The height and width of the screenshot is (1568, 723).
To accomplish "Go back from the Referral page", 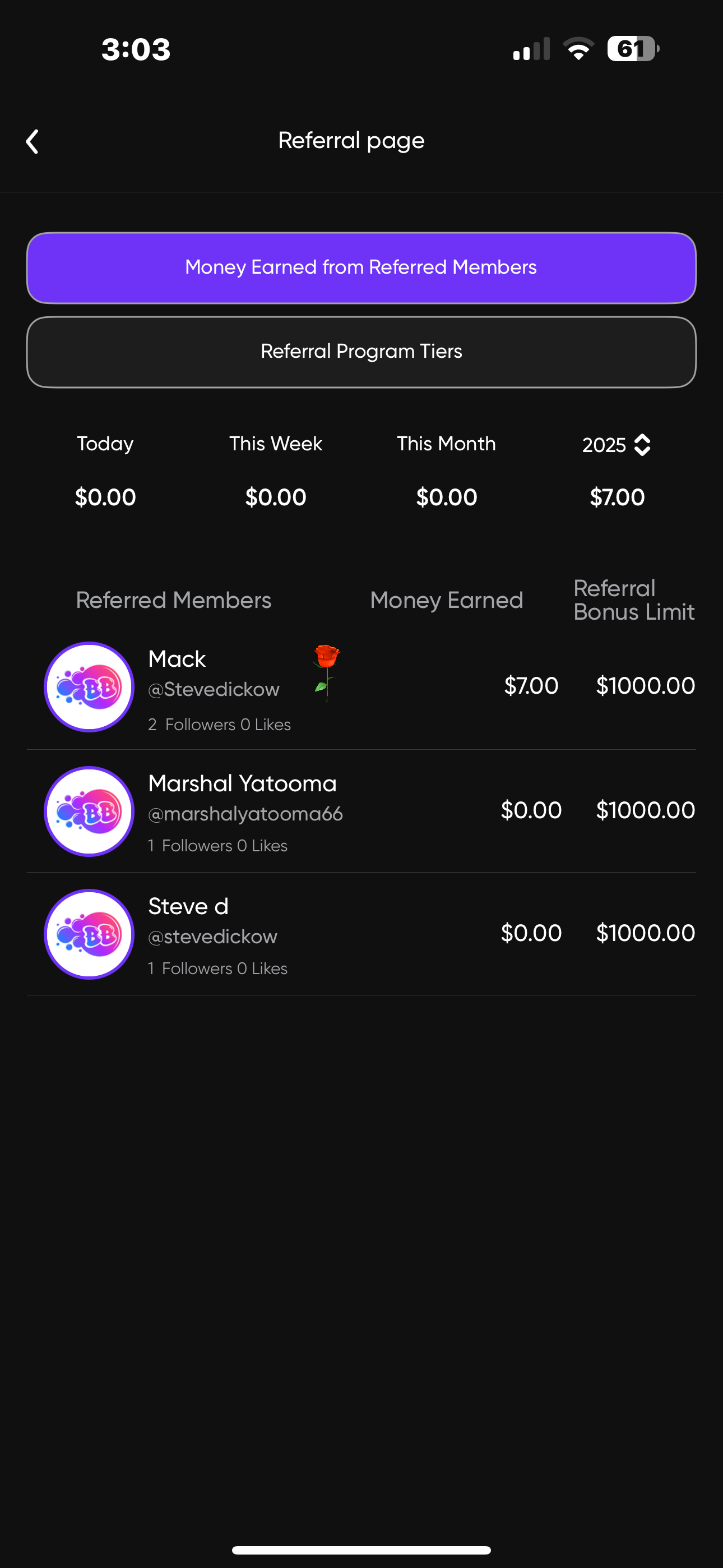I will [x=33, y=141].
